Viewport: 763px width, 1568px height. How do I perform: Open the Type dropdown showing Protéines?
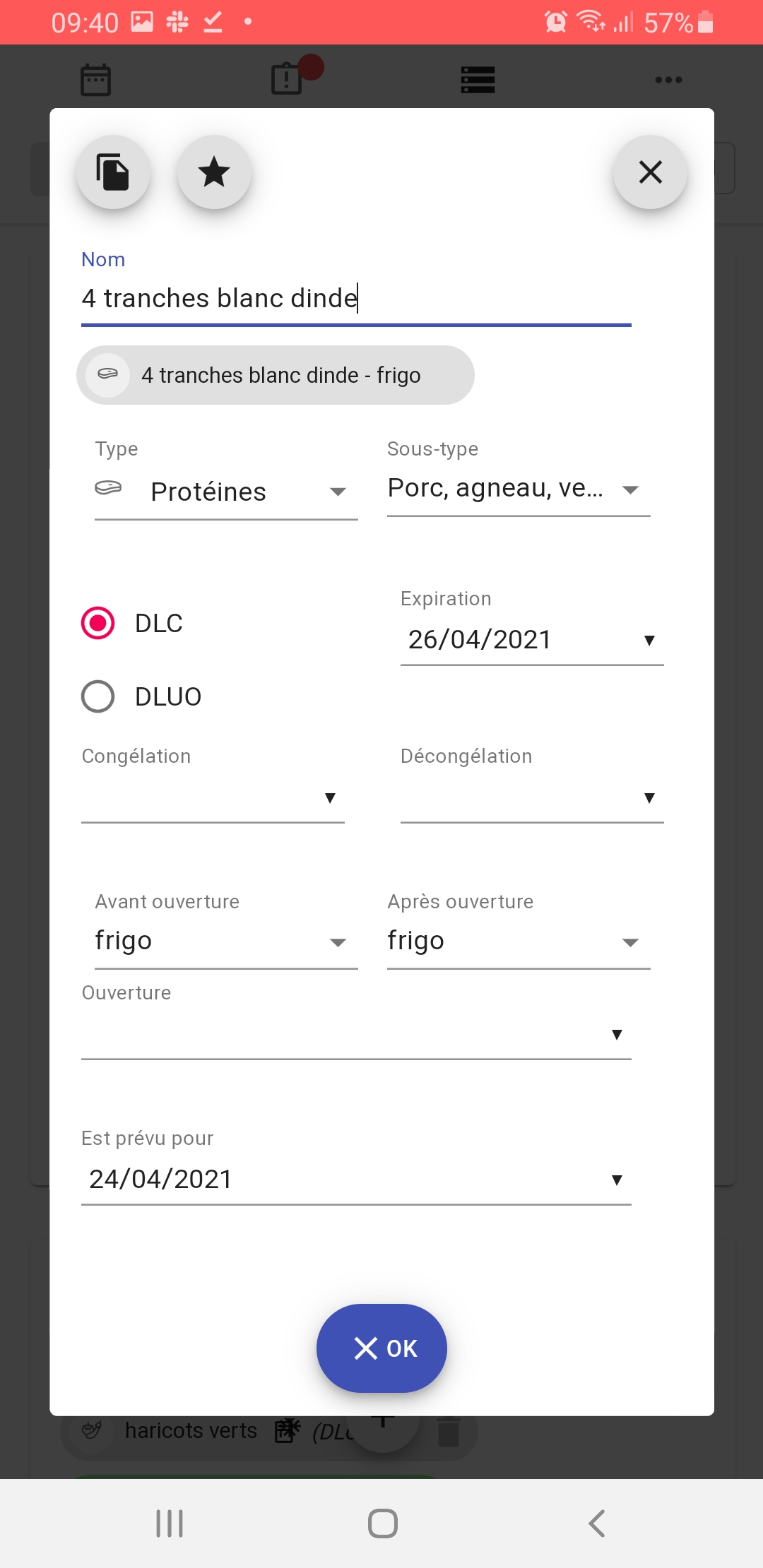pyautogui.click(x=226, y=492)
